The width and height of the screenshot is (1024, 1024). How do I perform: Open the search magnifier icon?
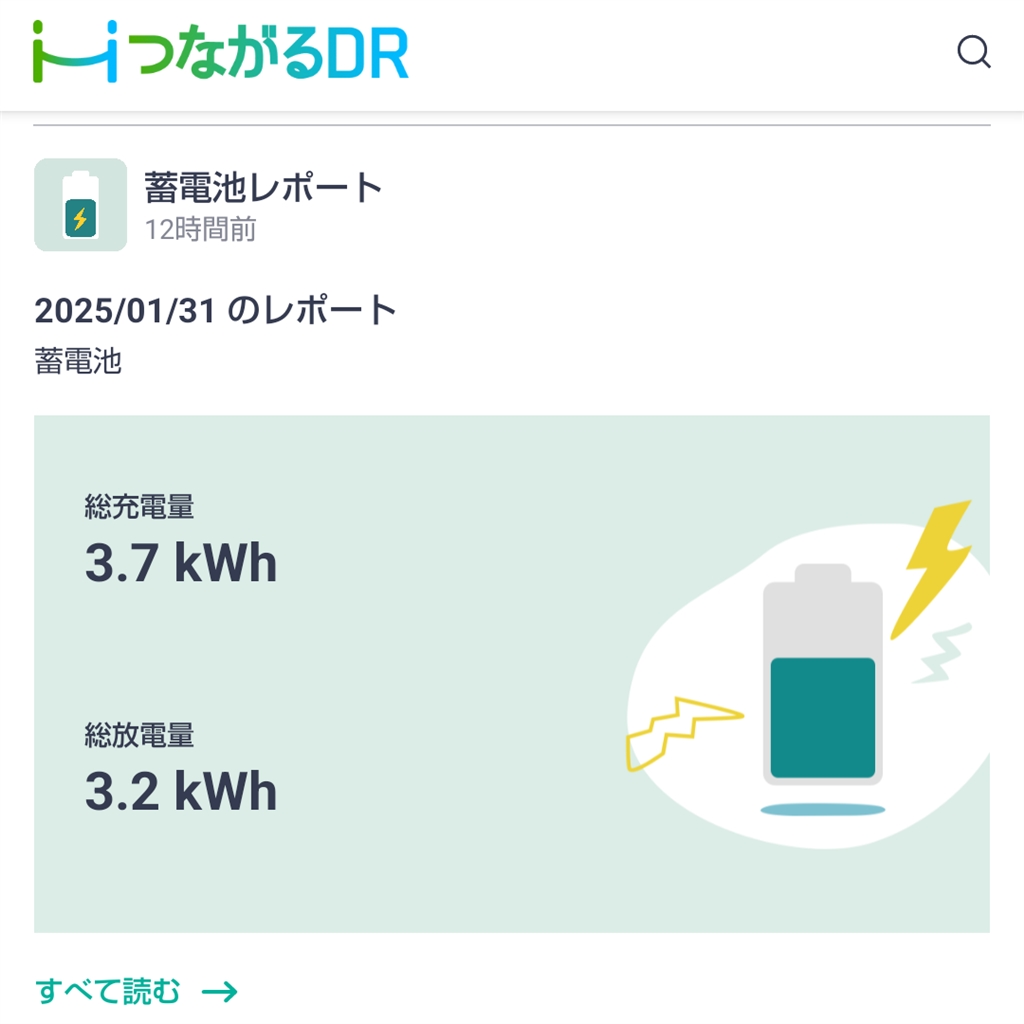click(973, 52)
